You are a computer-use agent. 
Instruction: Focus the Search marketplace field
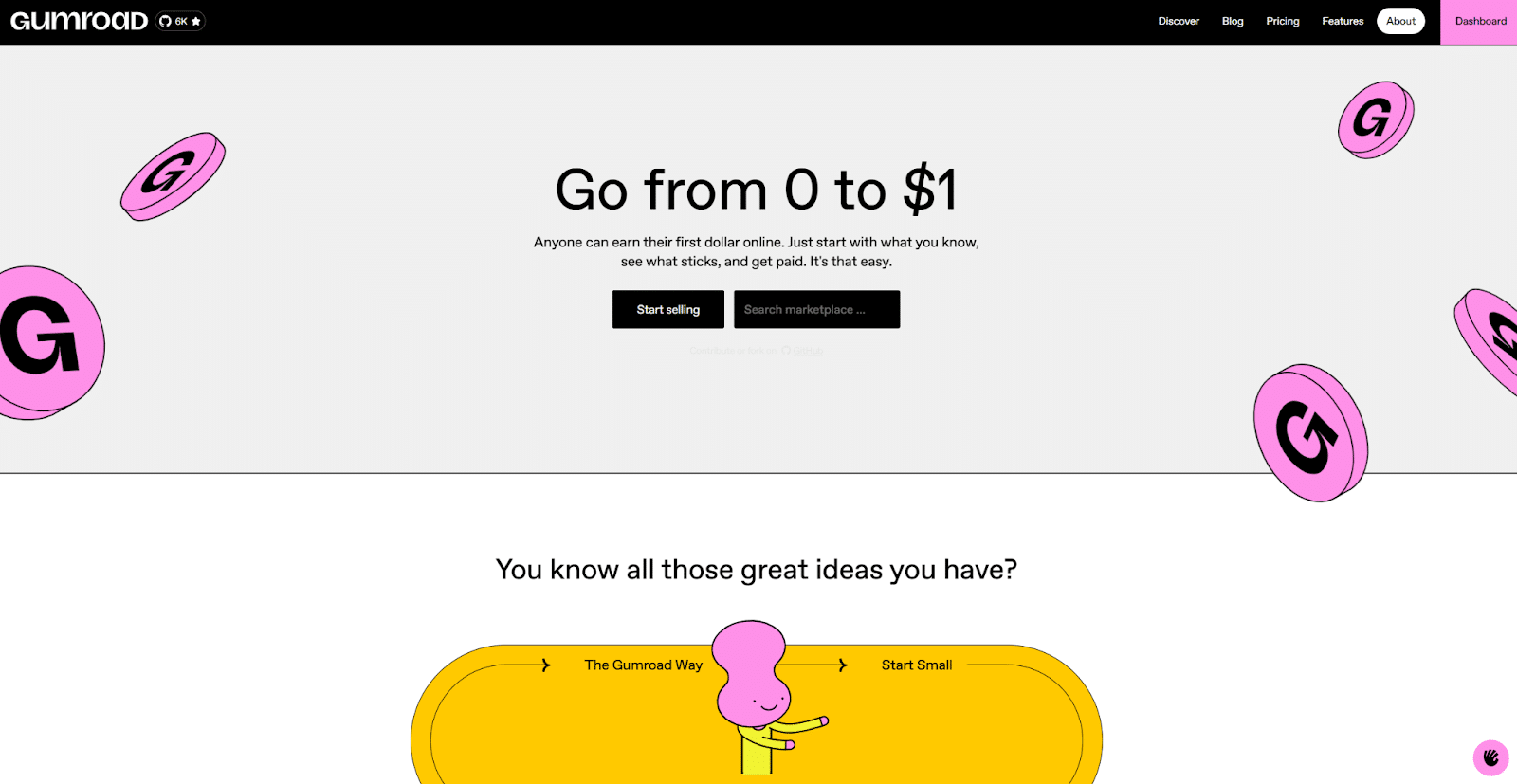pos(816,310)
